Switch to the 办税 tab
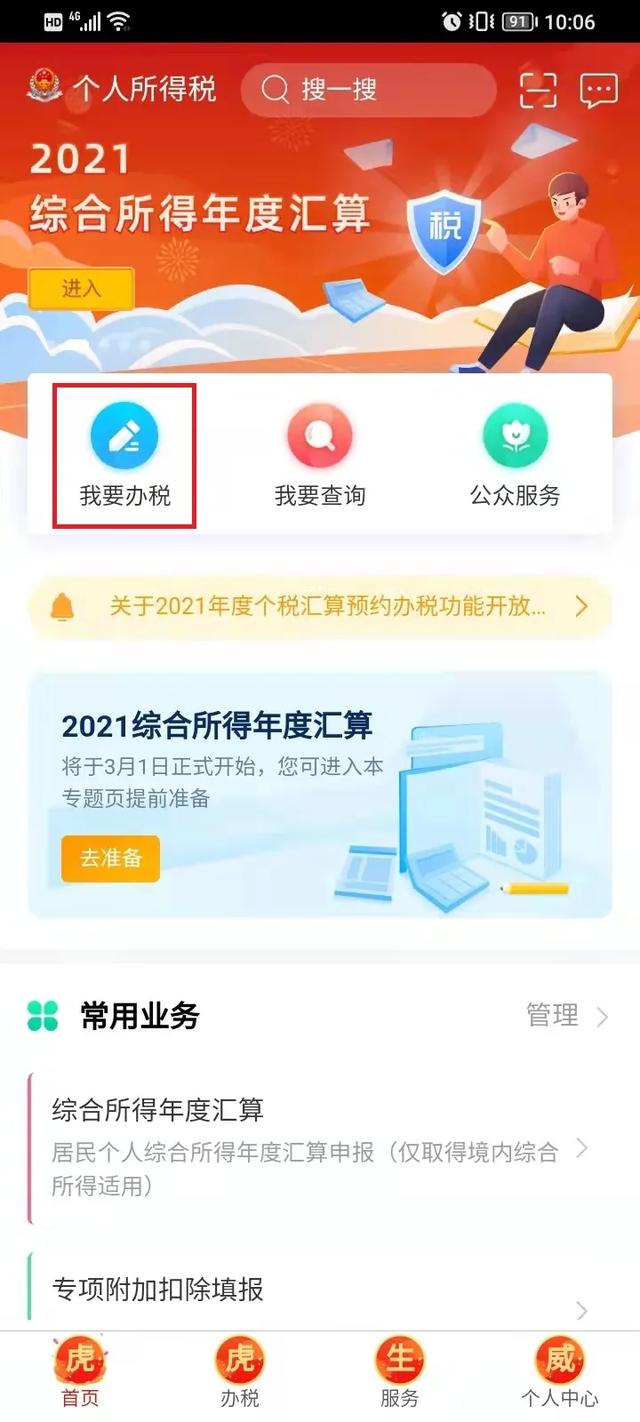The image size is (640, 1422). pos(240,1376)
